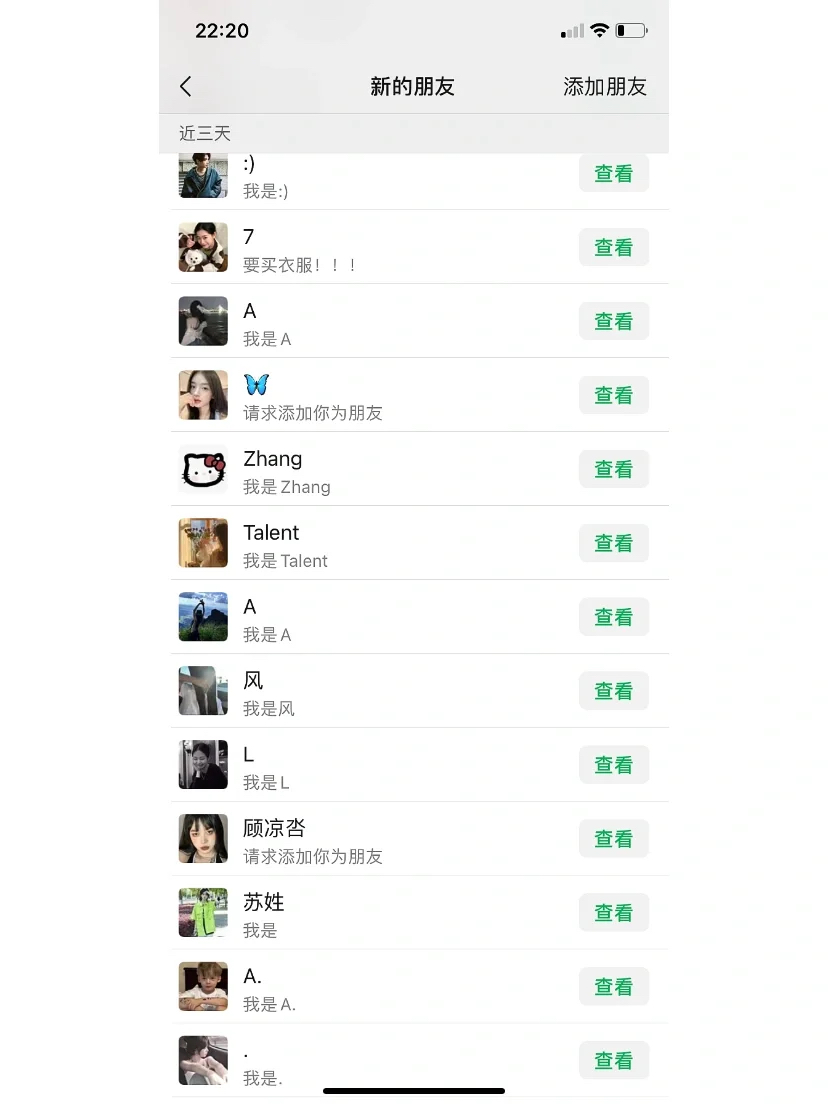This screenshot has height=1104, width=828.
Task: Tap 查看 next to 风
Action: (613, 692)
